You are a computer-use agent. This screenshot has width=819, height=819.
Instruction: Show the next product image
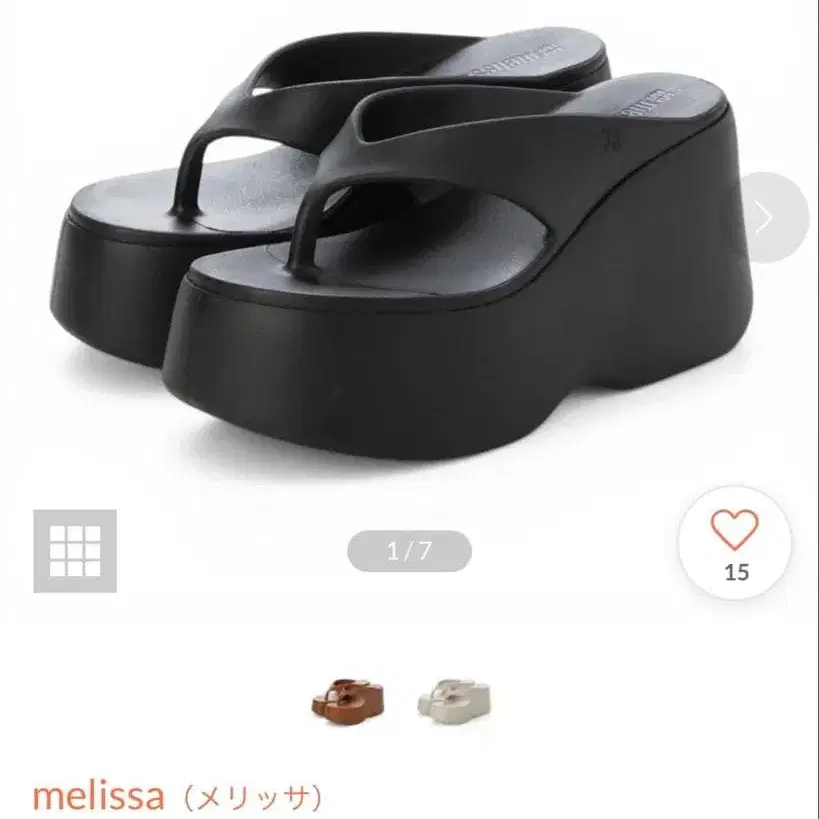775,217
